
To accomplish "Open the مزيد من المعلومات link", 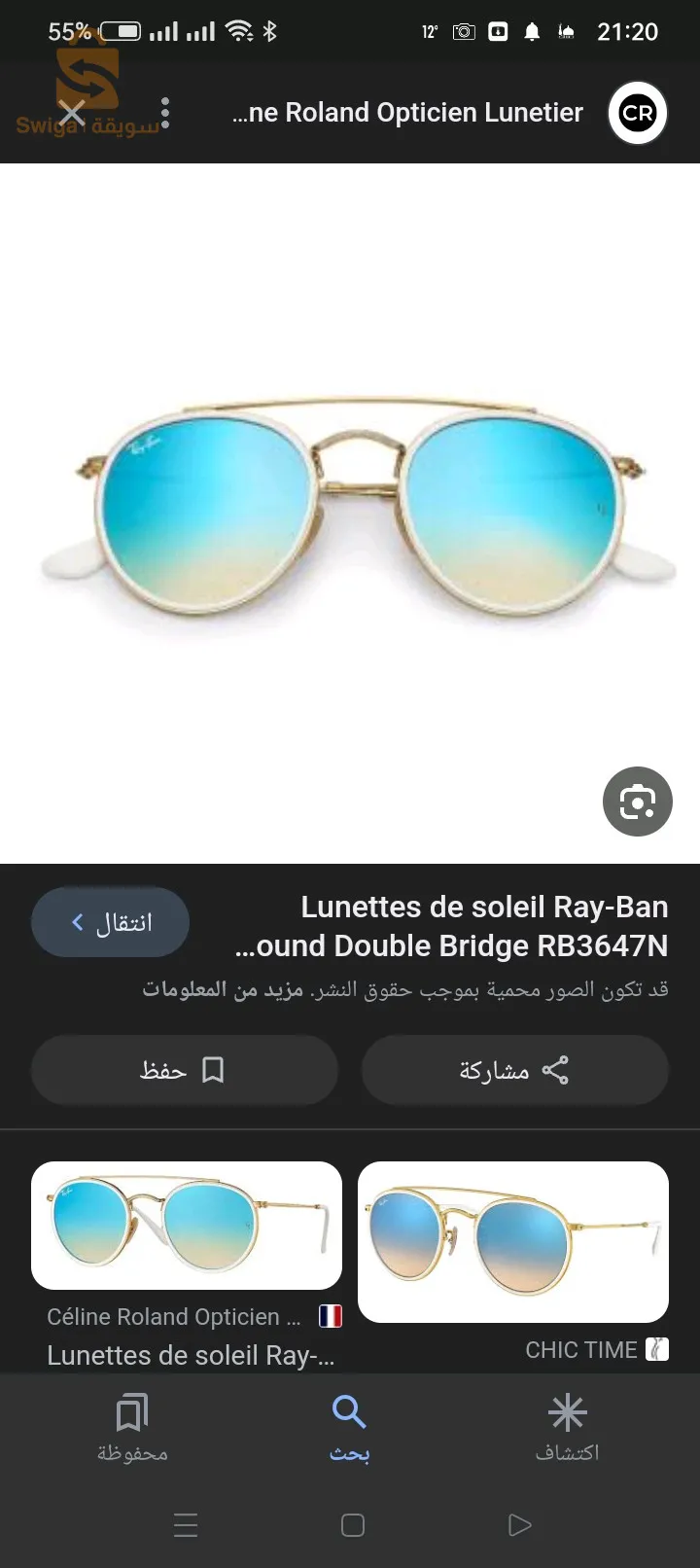I will point(223,989).
